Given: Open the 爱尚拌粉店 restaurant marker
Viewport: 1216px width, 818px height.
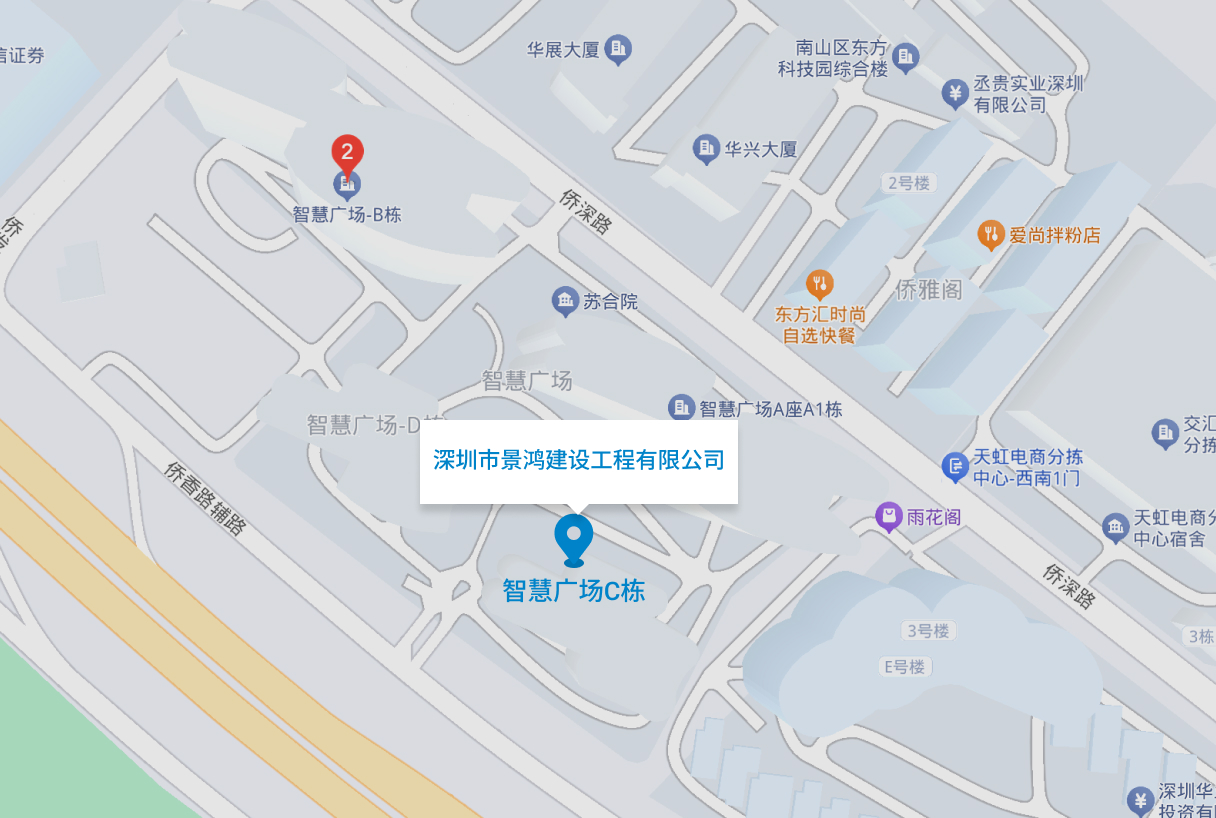Looking at the screenshot, I should [x=990, y=235].
